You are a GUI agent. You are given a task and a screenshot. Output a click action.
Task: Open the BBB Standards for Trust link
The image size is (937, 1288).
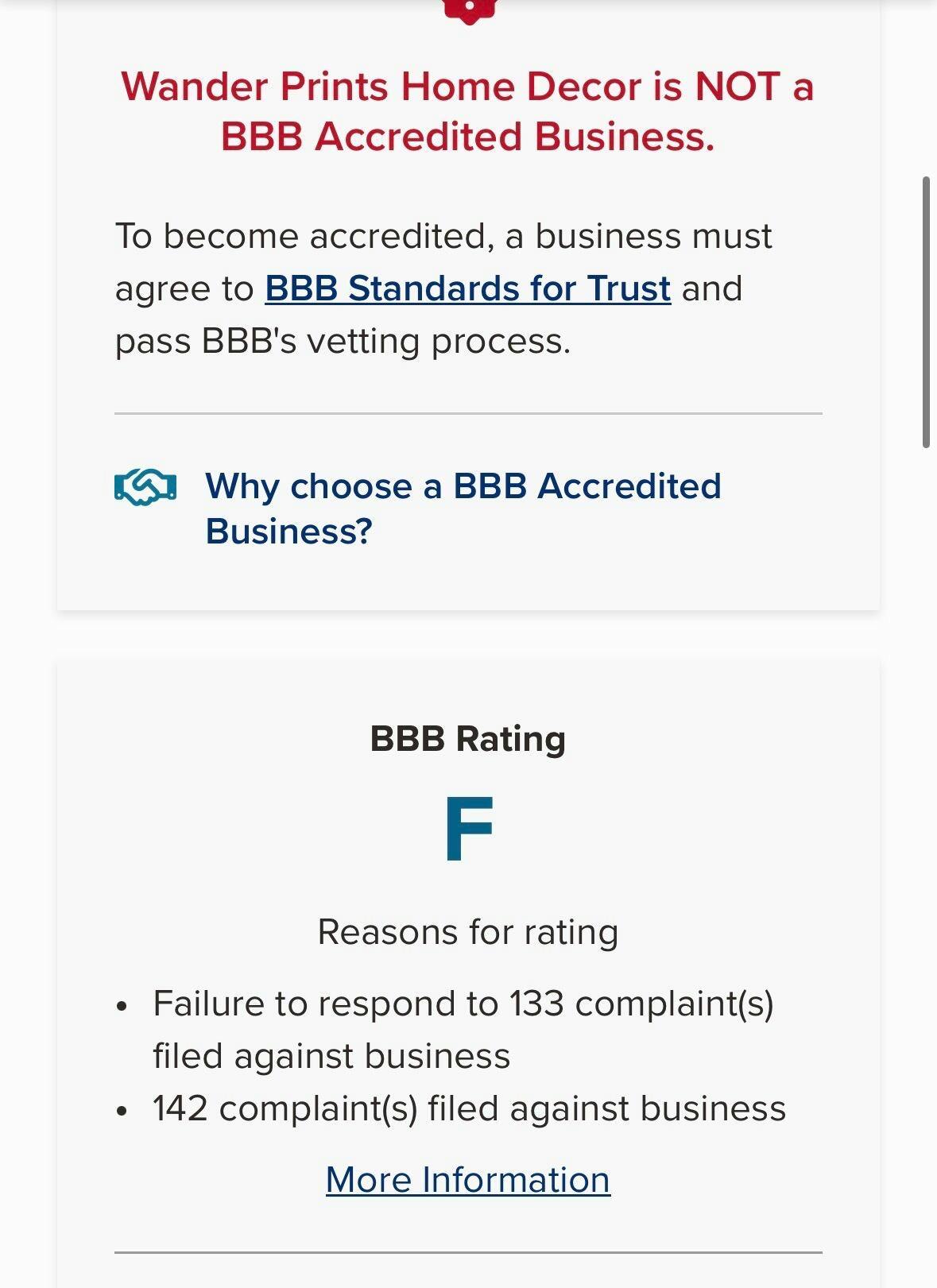click(x=467, y=288)
